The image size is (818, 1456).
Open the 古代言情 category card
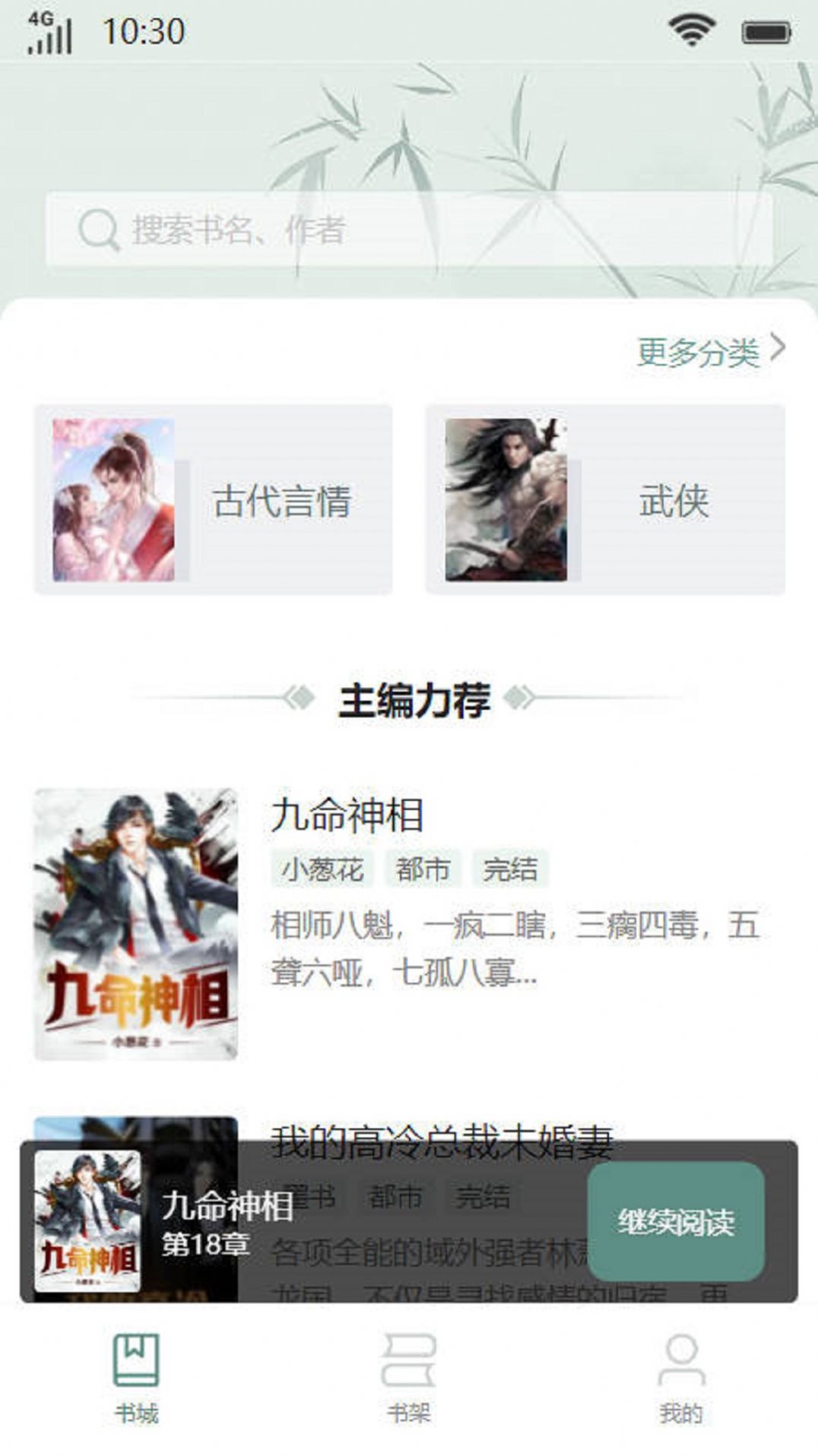pos(214,500)
